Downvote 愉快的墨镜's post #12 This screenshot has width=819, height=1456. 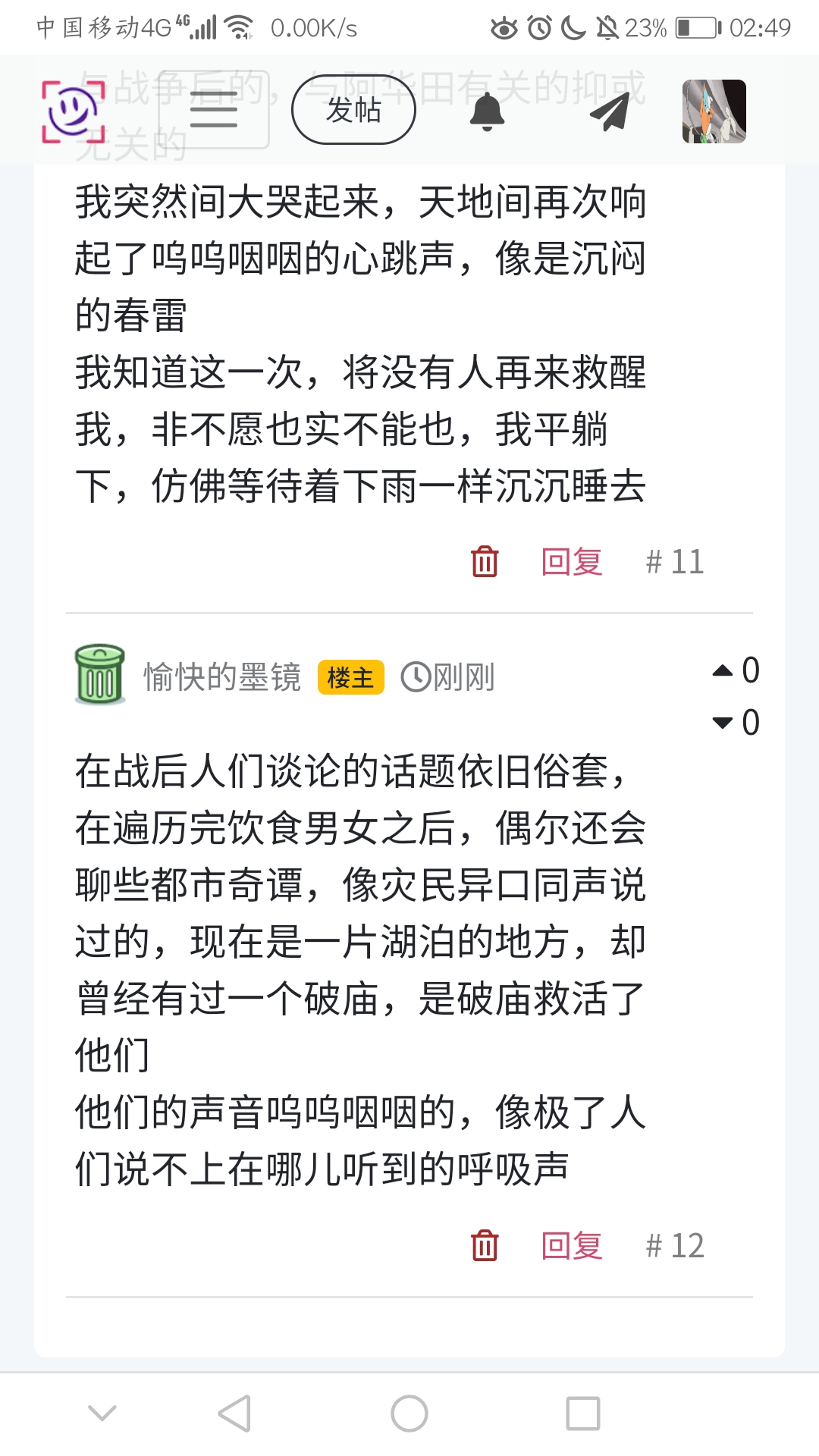pos(723,723)
